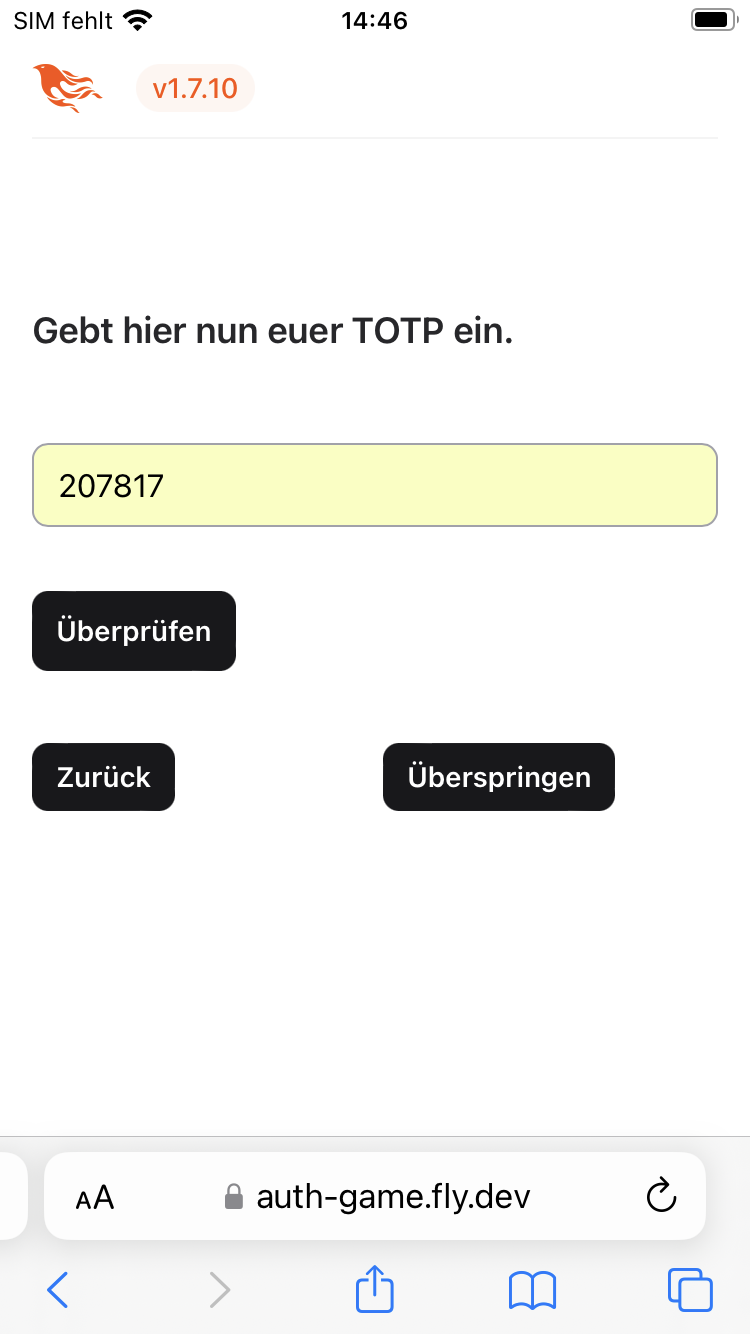
Task: Share this page from Safari's toolbar
Action: (x=375, y=1289)
